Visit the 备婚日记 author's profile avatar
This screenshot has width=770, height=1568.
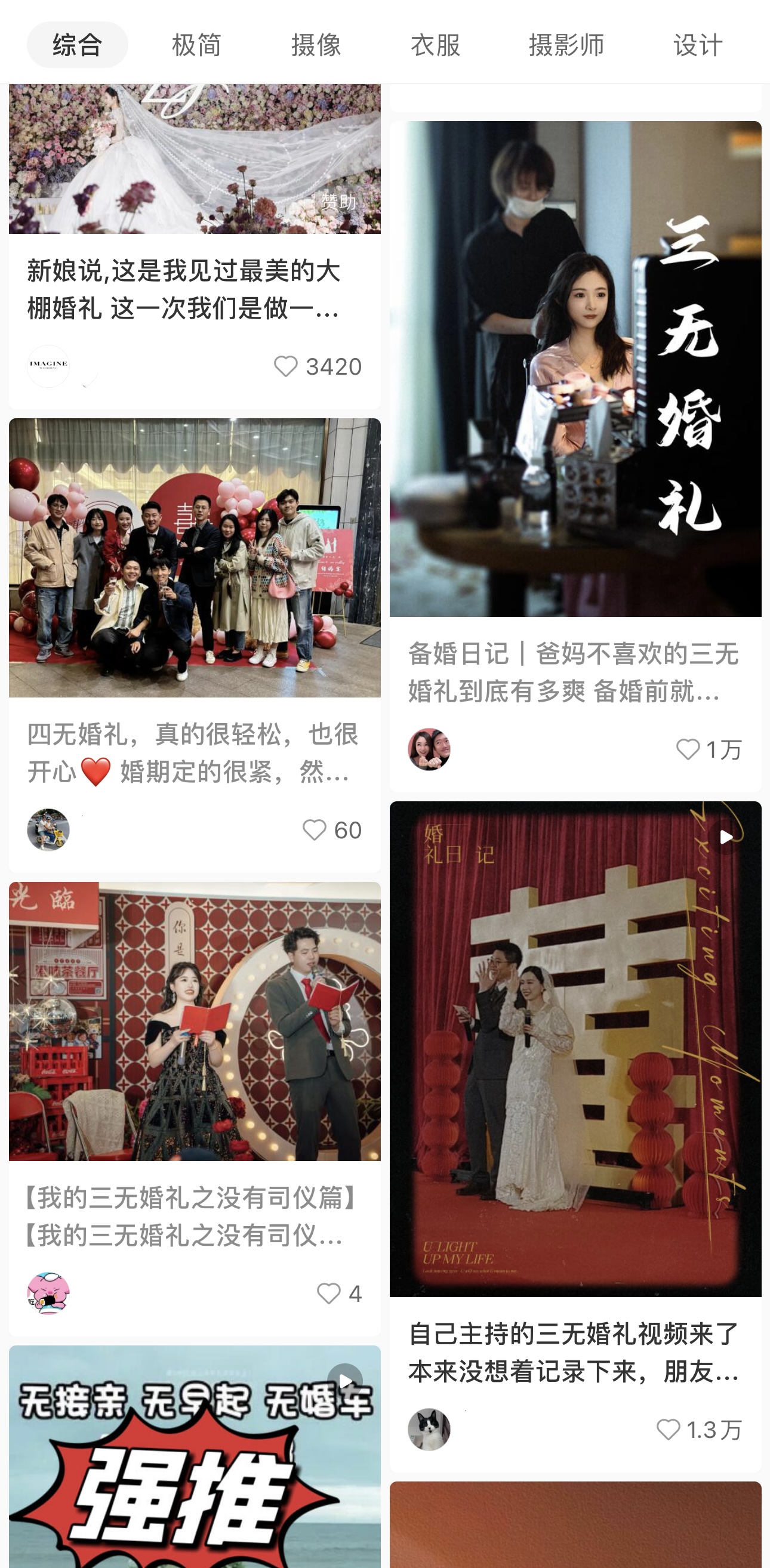[429, 749]
